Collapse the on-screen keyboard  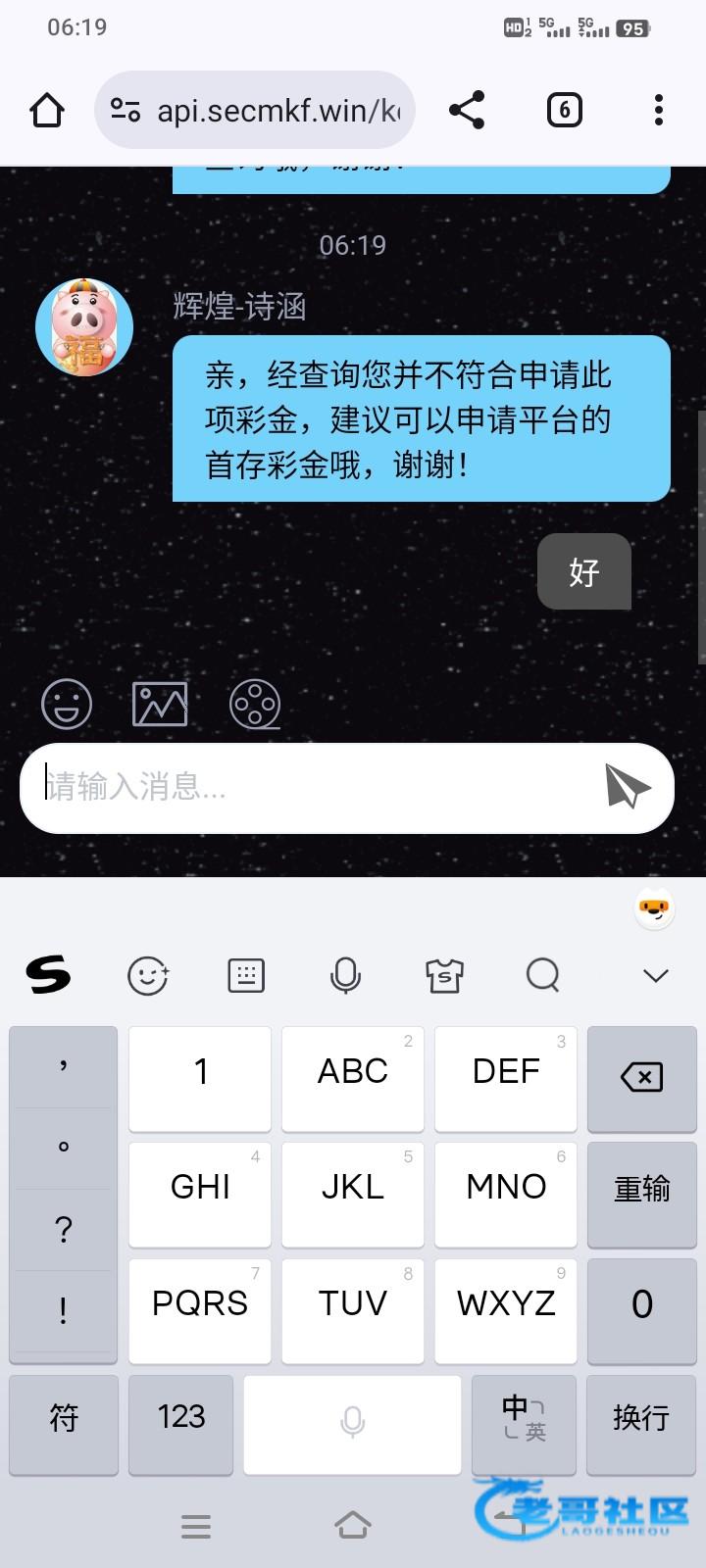655,975
